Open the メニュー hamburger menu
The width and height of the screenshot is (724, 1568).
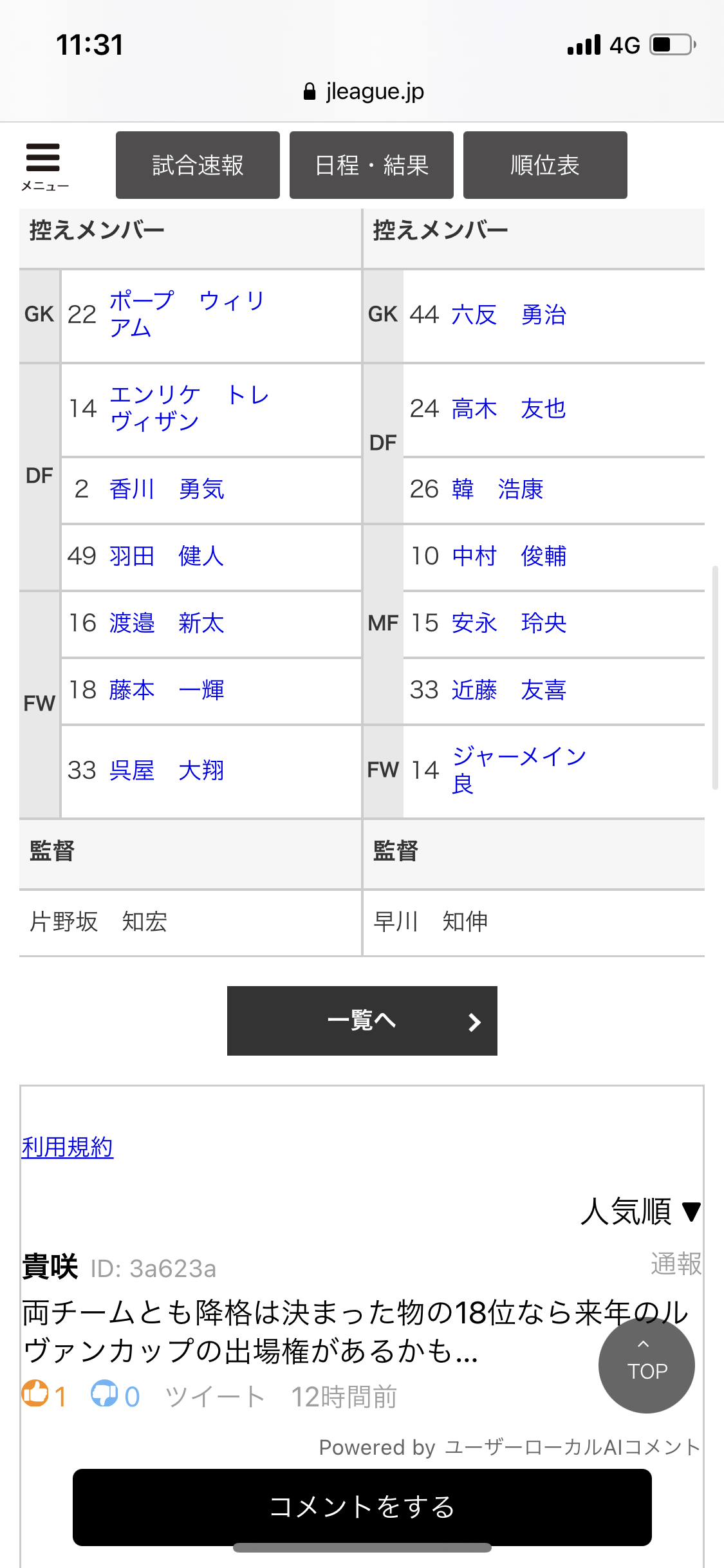44,165
